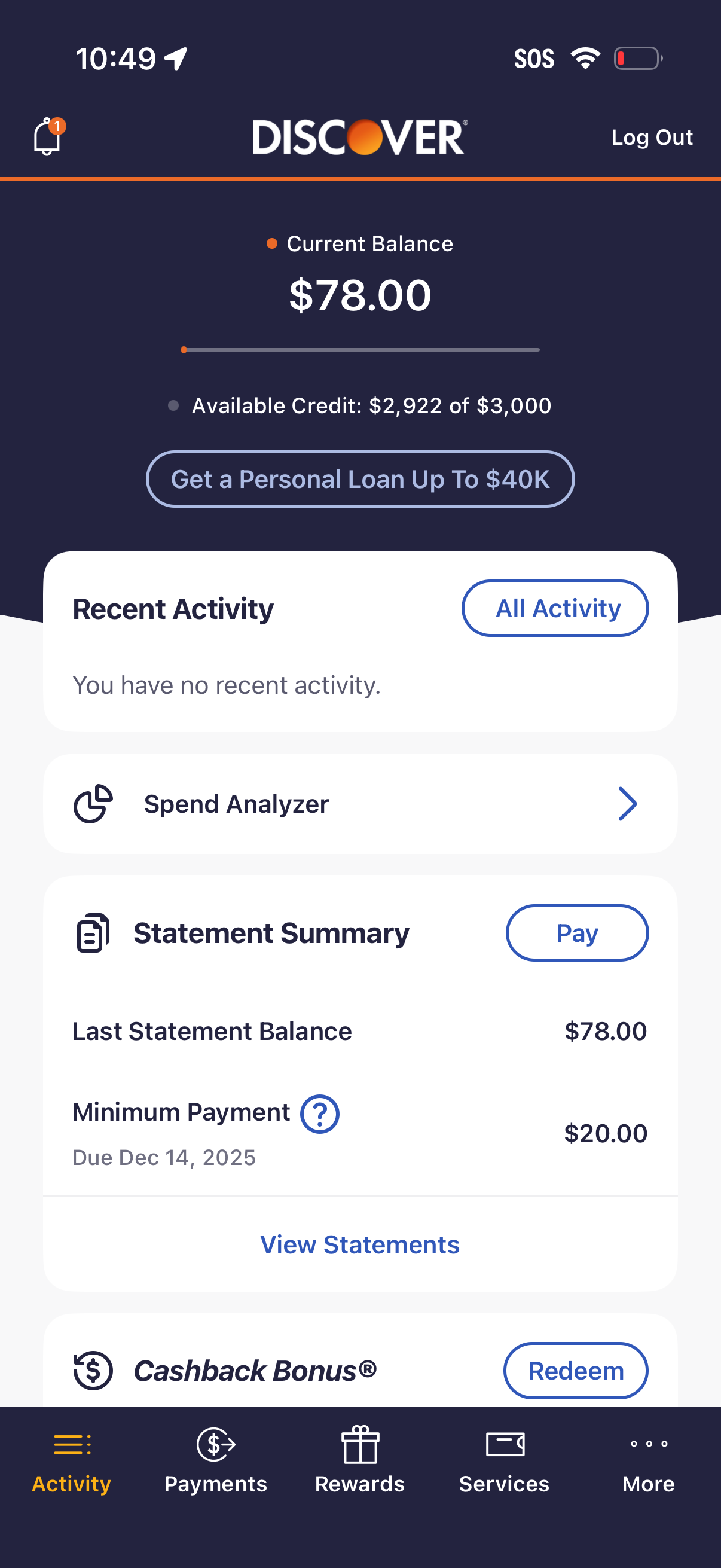Image resolution: width=721 pixels, height=1568 pixels.
Task: Open the Minimum Payment help icon
Action: coord(319,1114)
